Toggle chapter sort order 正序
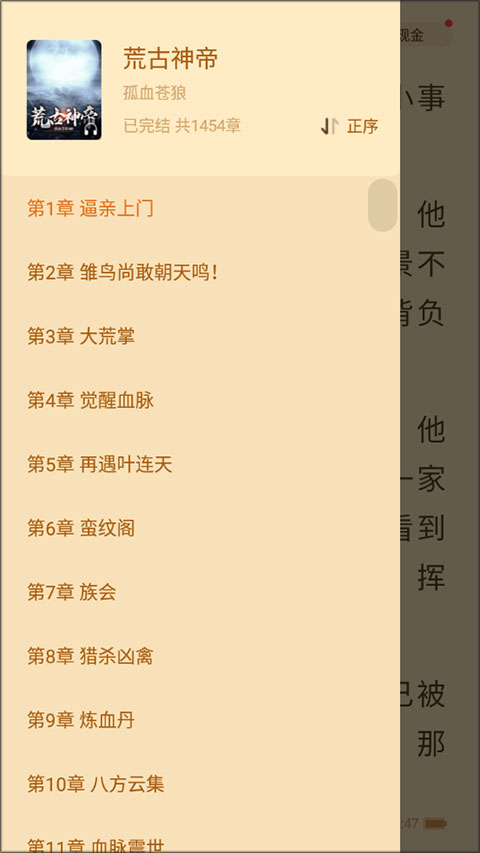480x853 pixels. pyautogui.click(x=349, y=126)
